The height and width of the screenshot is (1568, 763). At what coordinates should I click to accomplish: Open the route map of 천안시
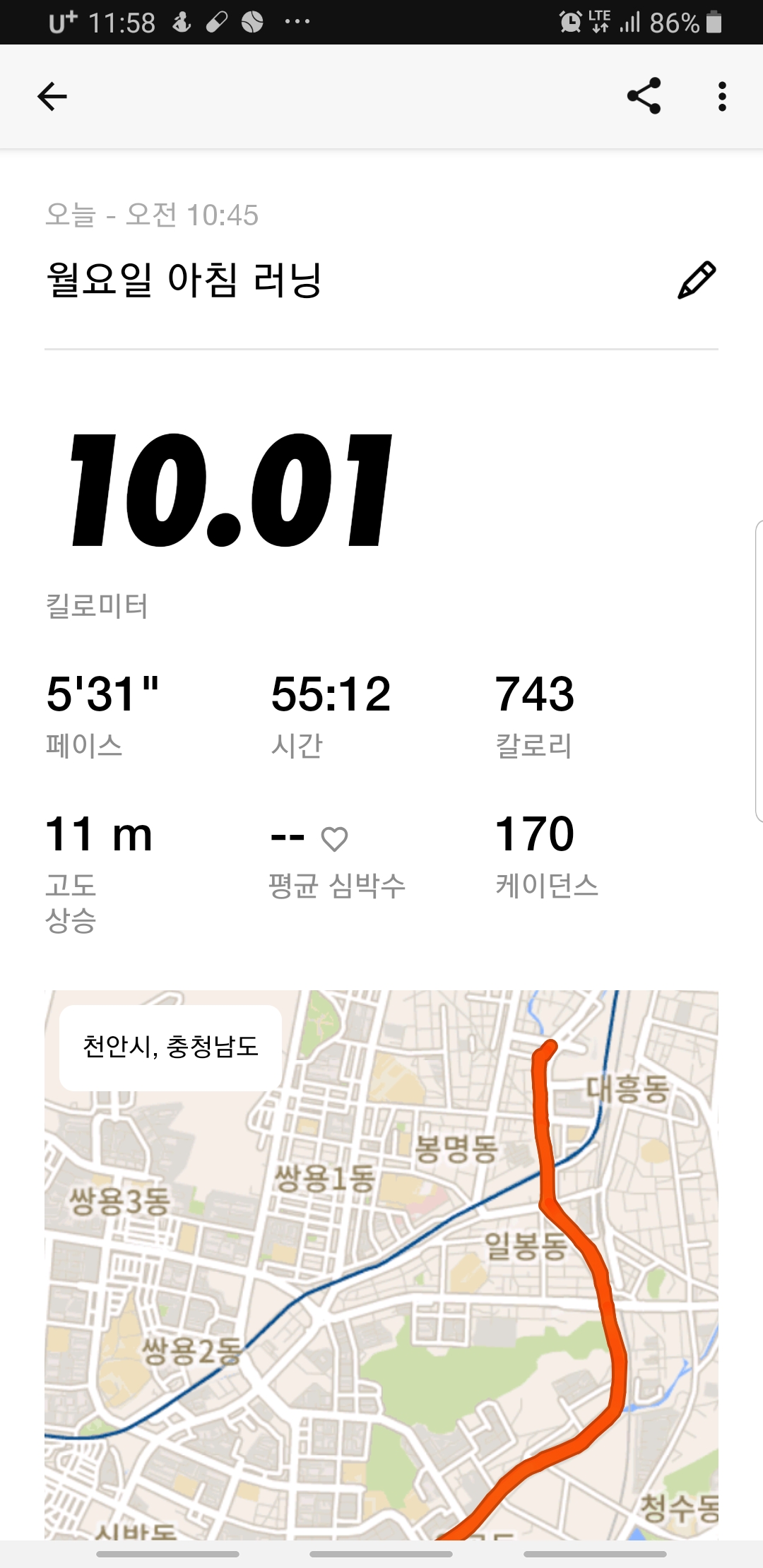(x=381, y=1264)
